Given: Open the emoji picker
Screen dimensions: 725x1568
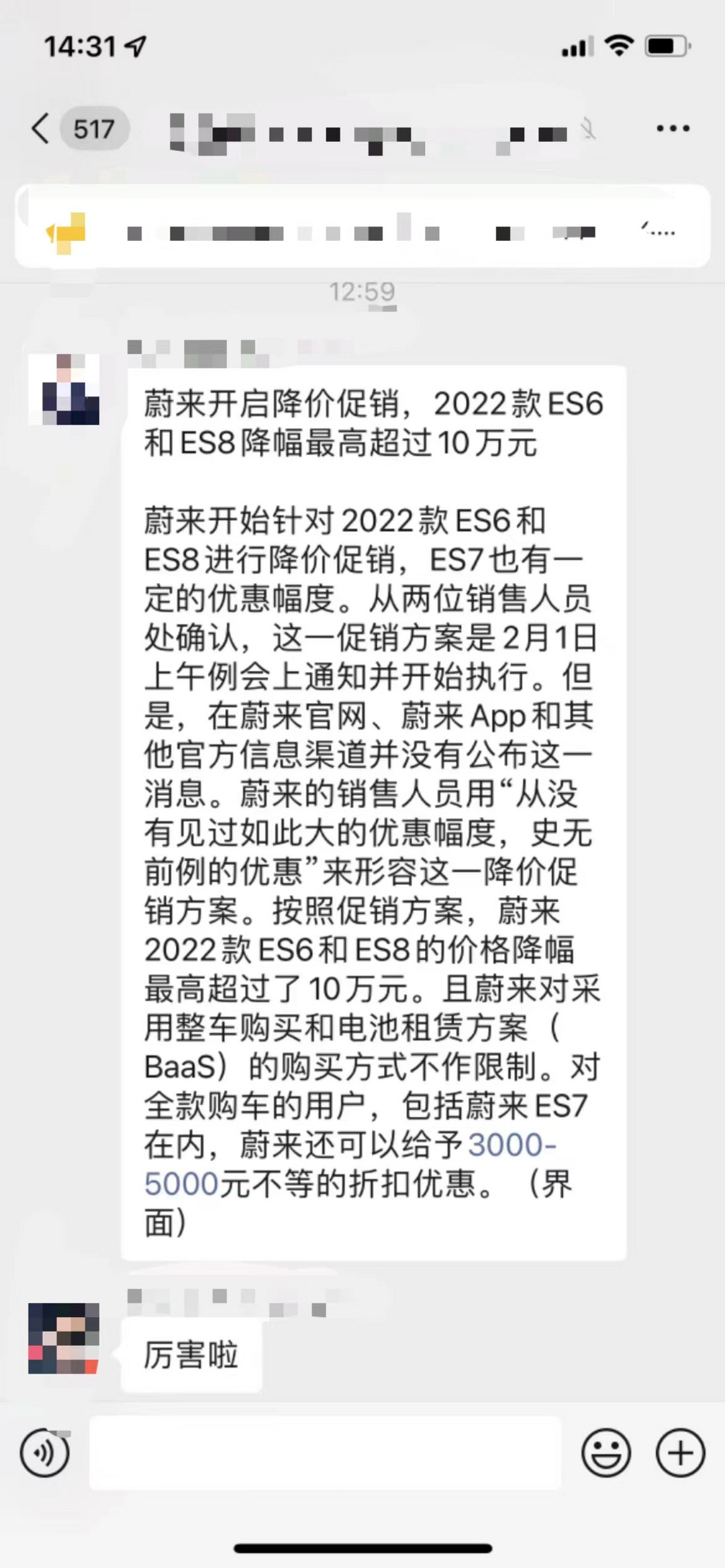Looking at the screenshot, I should tap(606, 1453).
